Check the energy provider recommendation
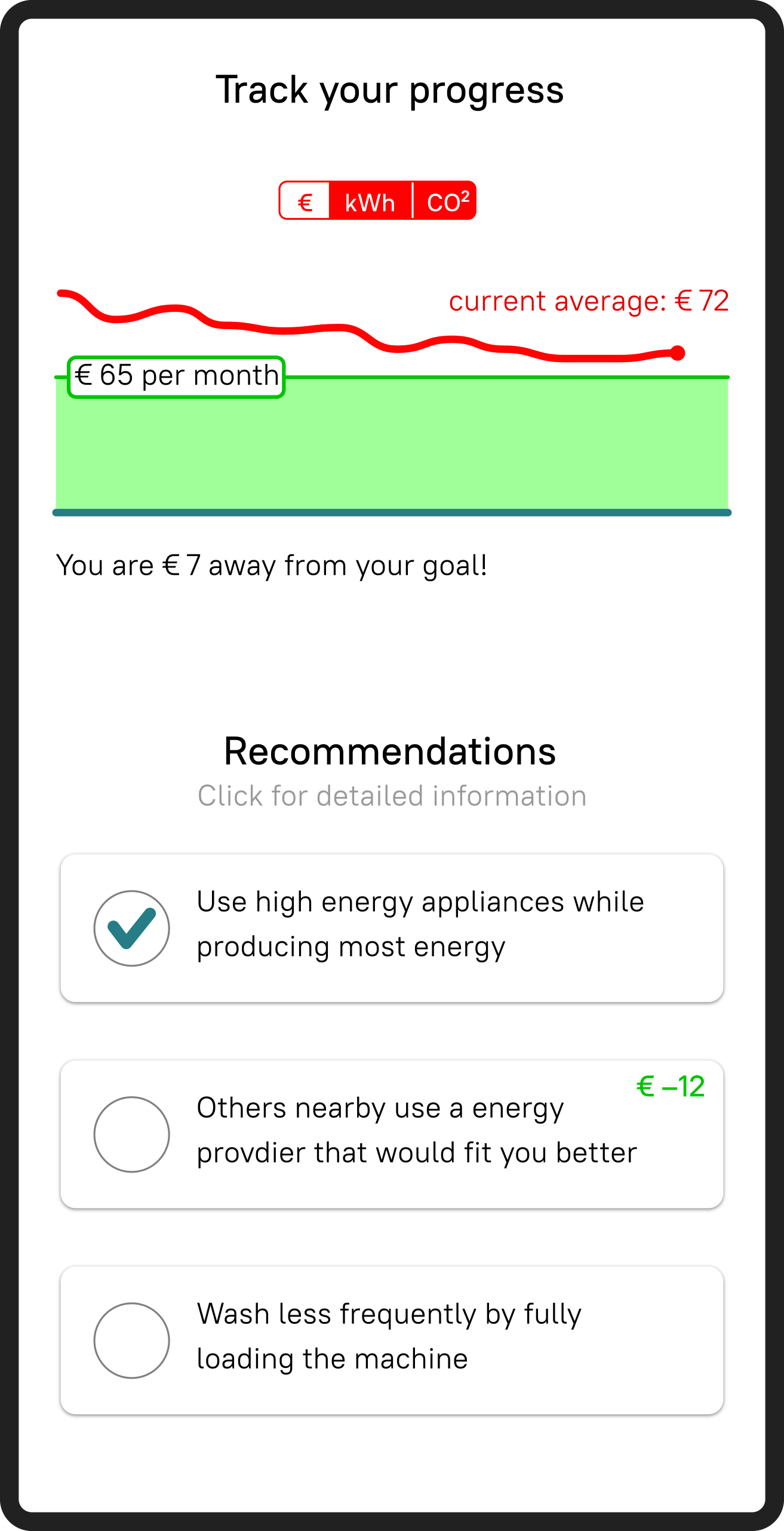 131,1134
